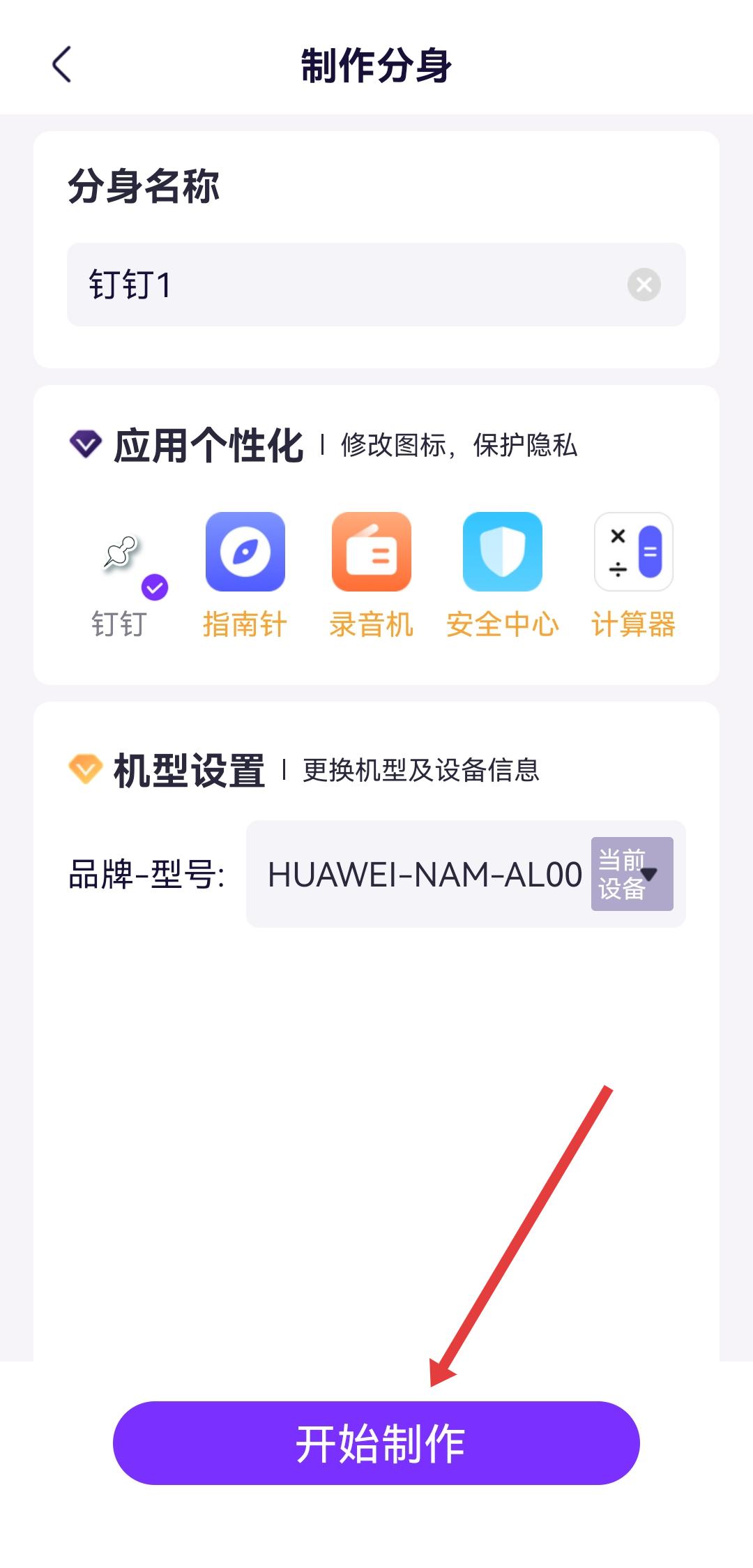Go back from 制作分身 page
Viewport: 753px width, 1568px height.
(62, 65)
